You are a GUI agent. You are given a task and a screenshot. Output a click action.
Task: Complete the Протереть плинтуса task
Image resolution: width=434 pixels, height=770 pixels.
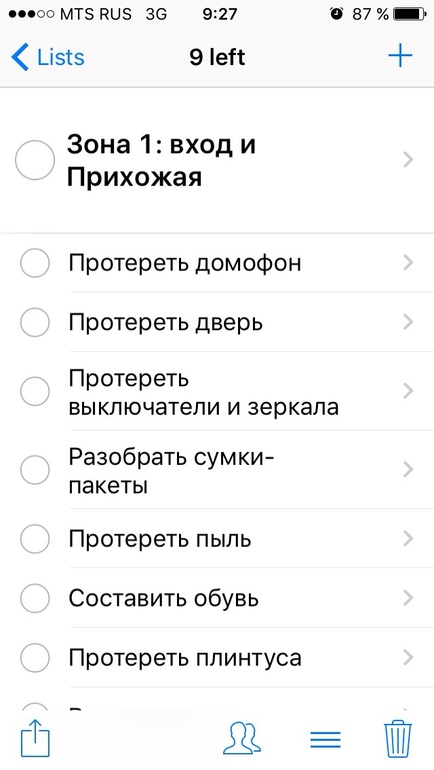pyautogui.click(x=35, y=658)
